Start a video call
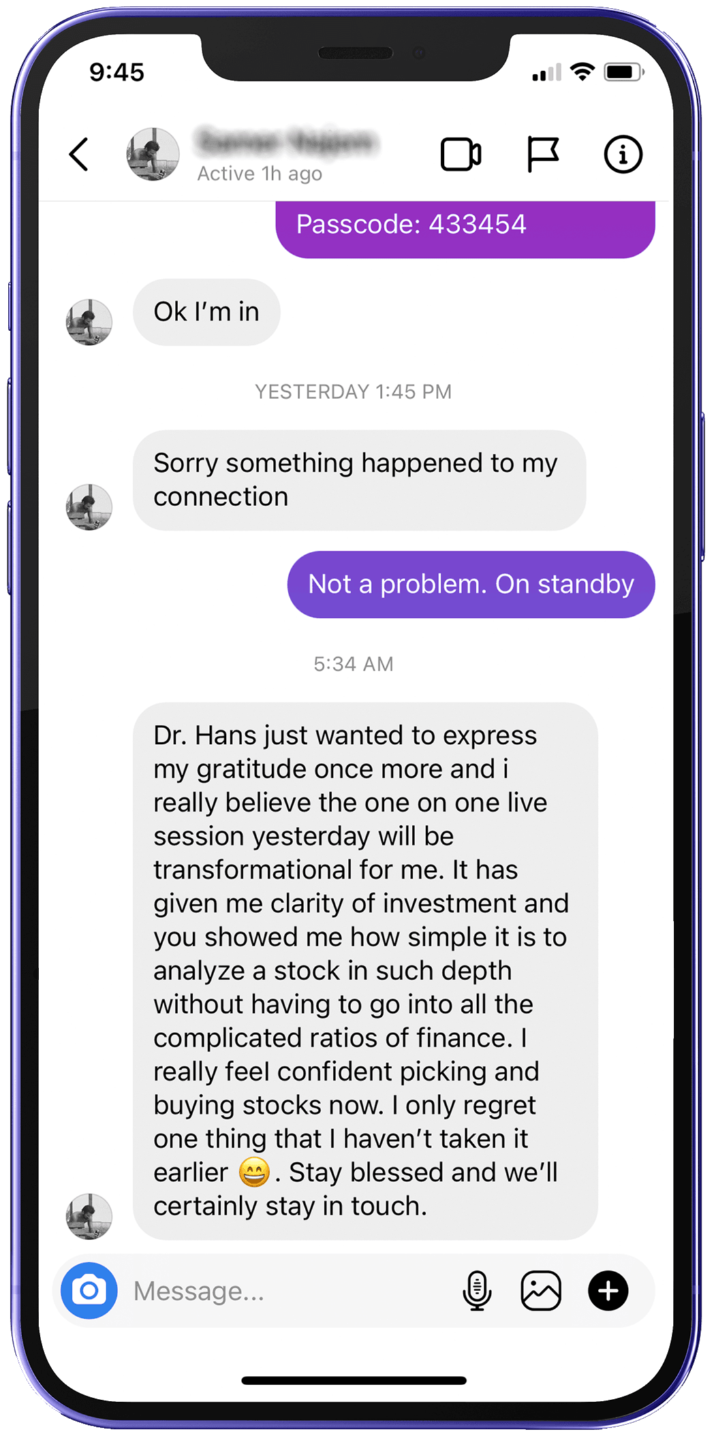The height and width of the screenshot is (1440, 716). (461, 155)
